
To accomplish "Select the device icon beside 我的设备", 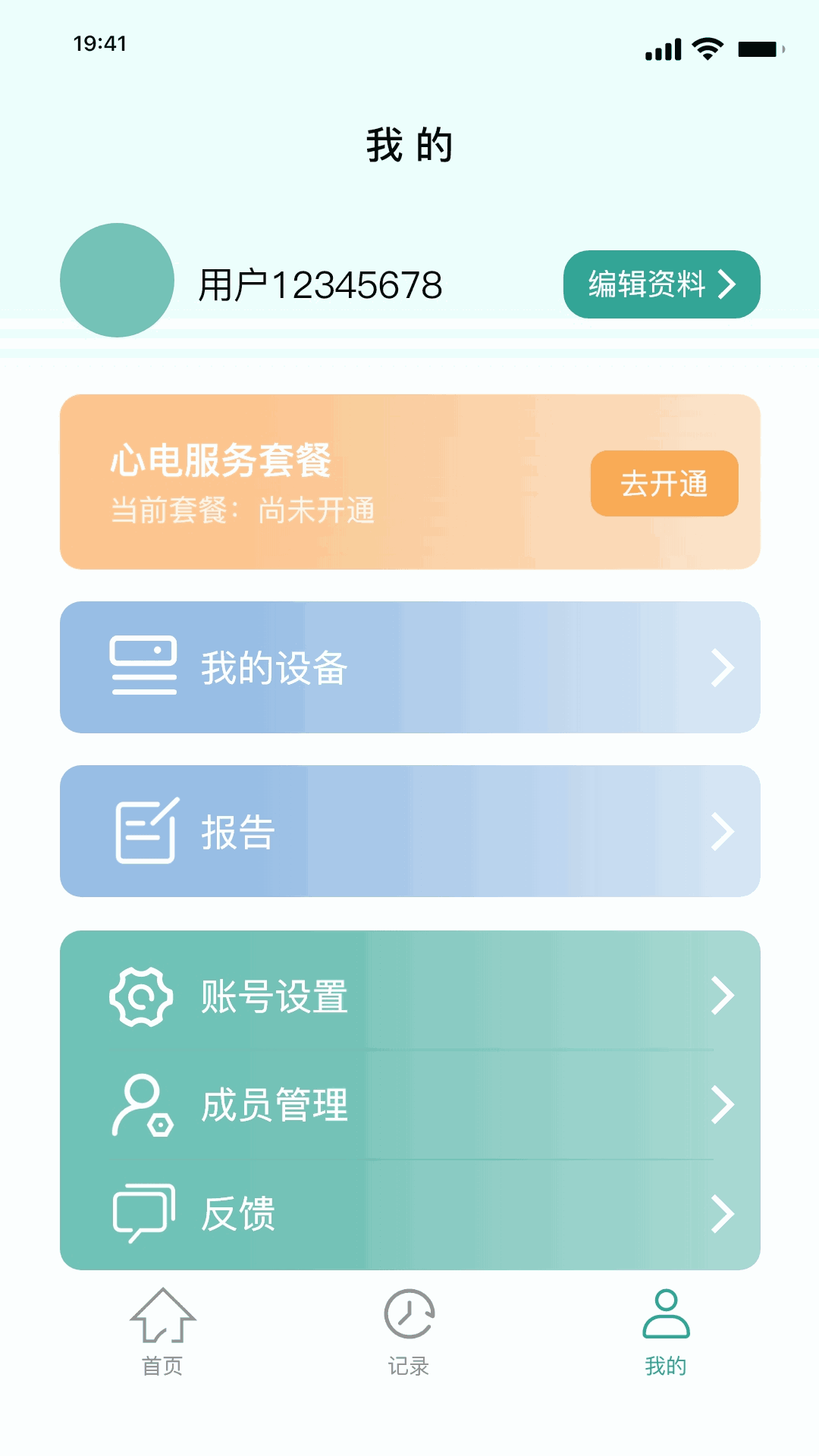I will tap(144, 667).
